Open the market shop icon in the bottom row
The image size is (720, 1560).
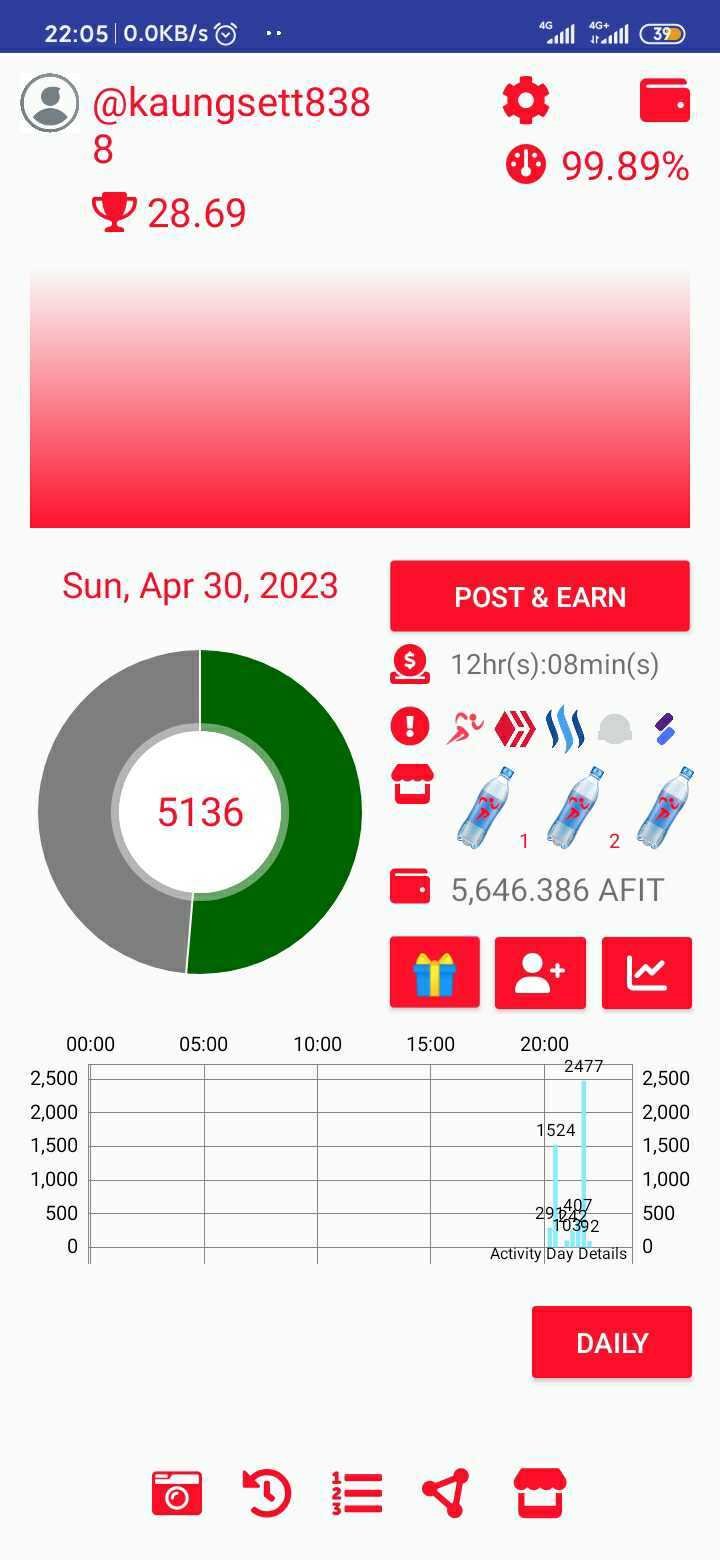[540, 1493]
